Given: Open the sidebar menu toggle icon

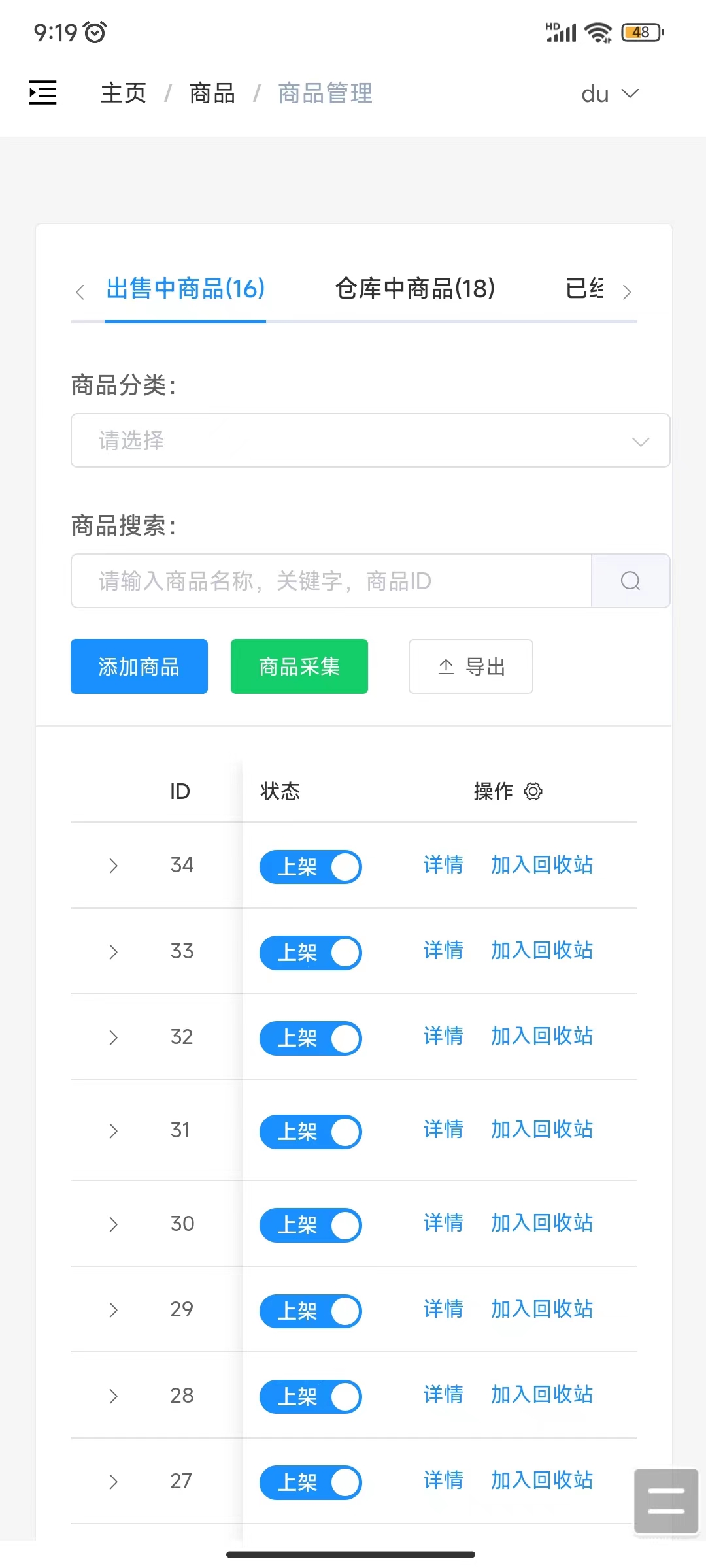Looking at the screenshot, I should click(43, 93).
